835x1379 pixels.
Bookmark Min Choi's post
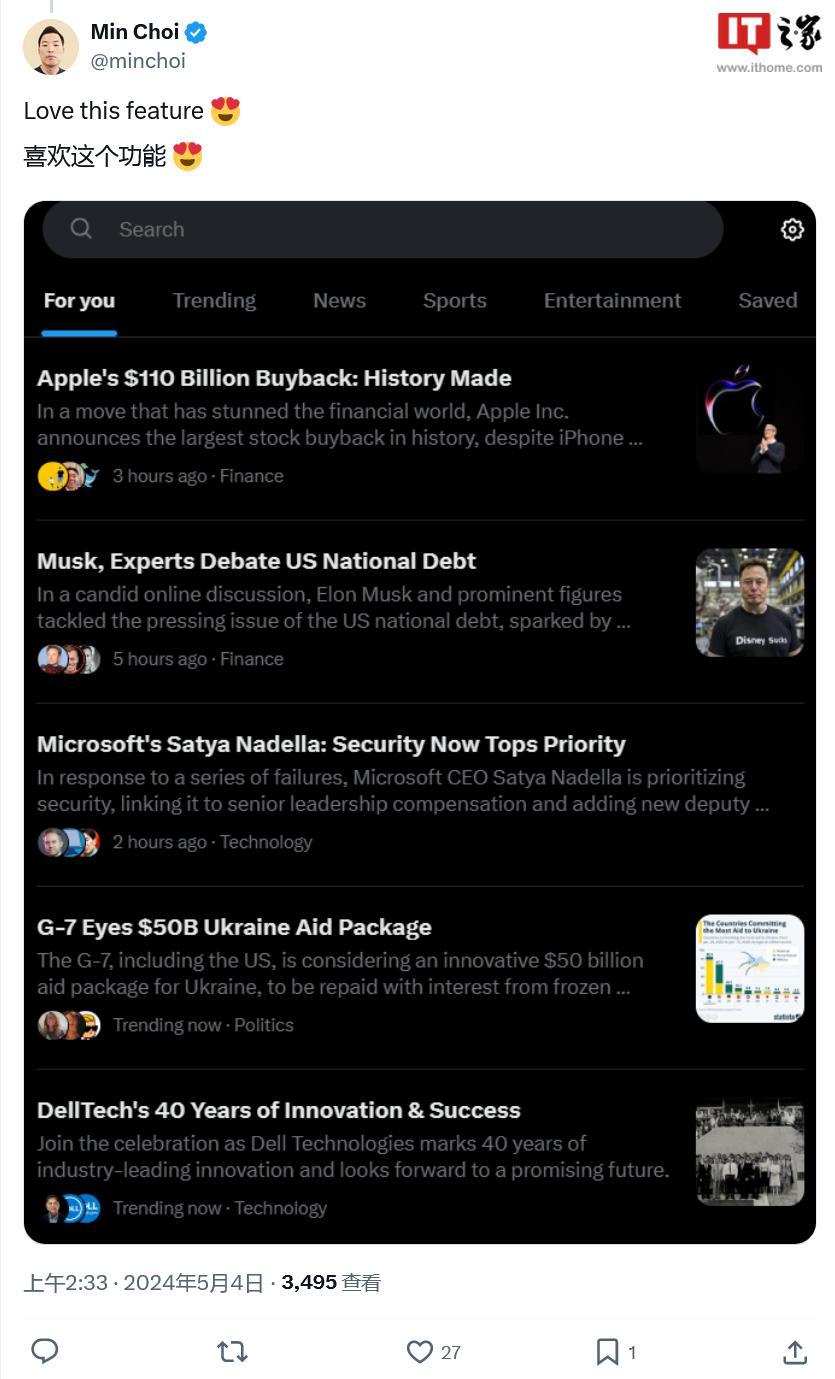(x=607, y=1352)
